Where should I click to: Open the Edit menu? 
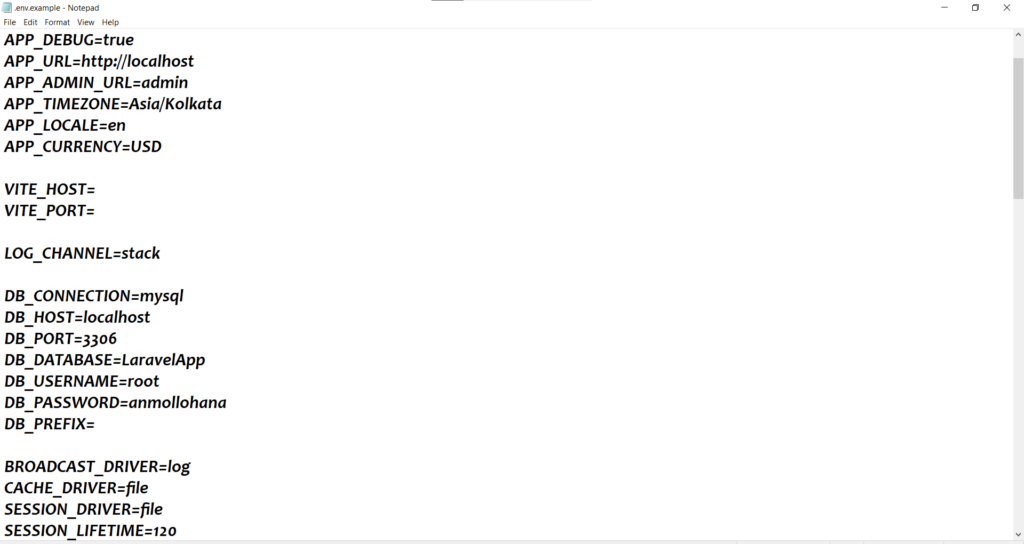coord(31,22)
